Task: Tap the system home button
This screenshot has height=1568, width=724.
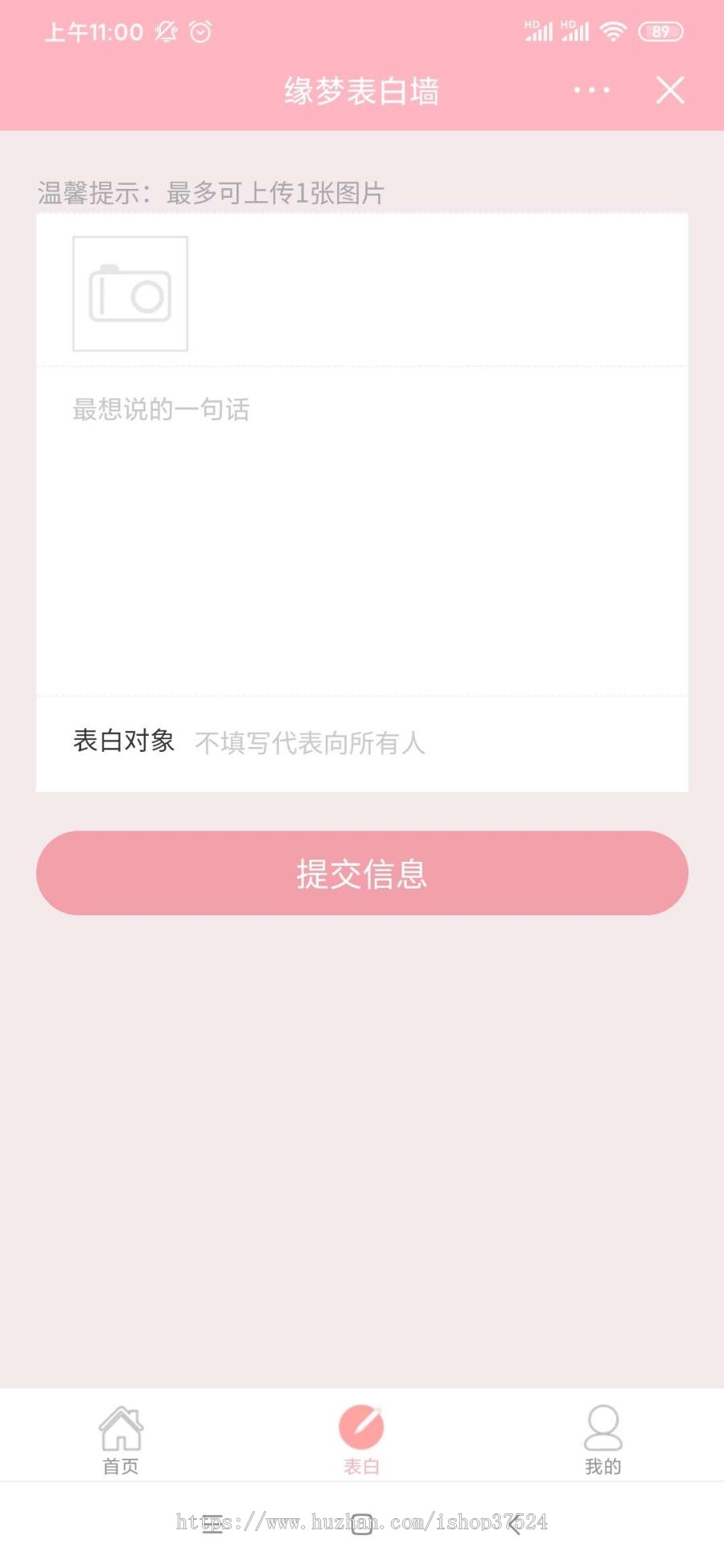Action: point(362,1524)
